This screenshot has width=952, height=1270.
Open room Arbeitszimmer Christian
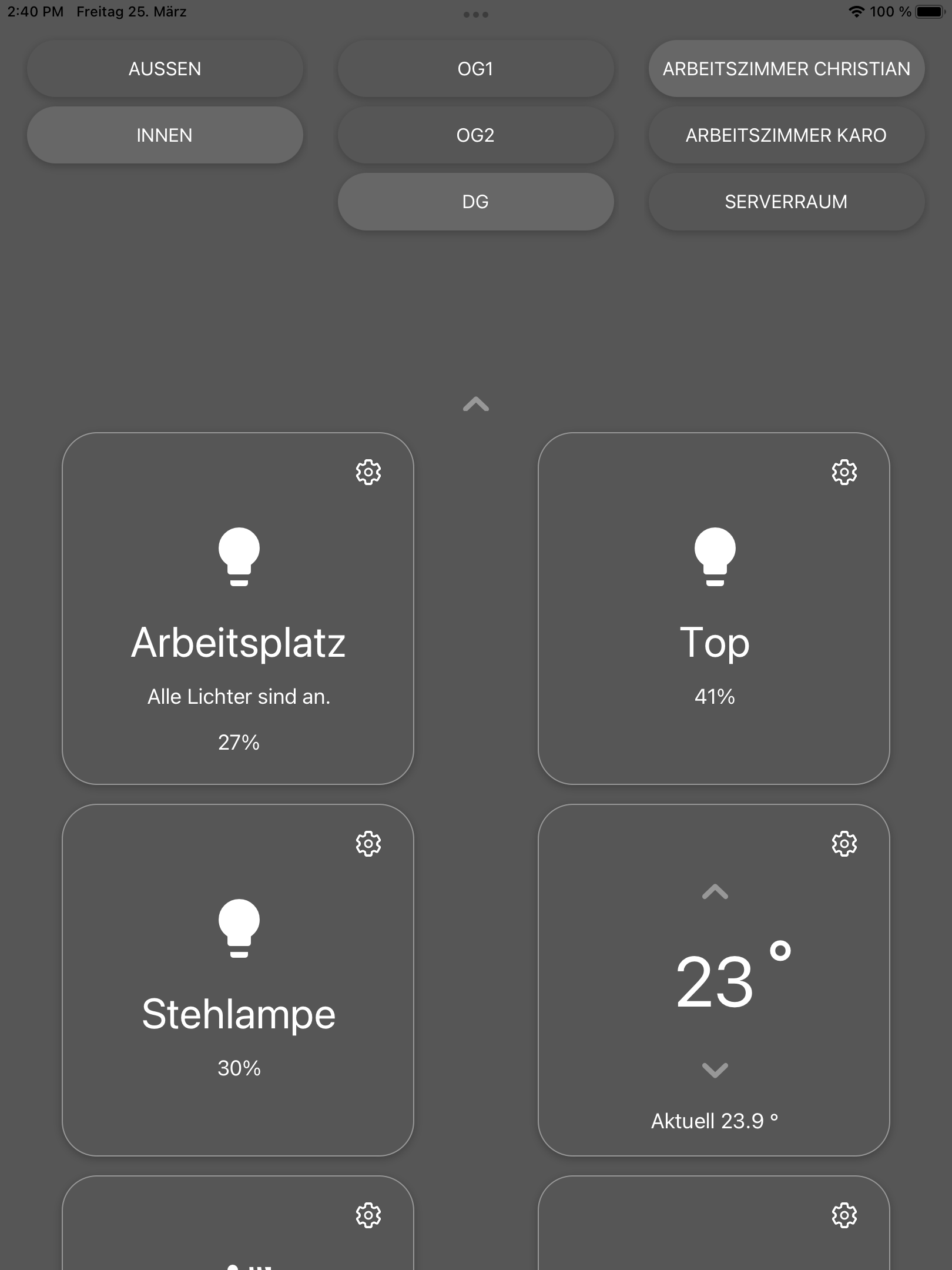coord(786,69)
